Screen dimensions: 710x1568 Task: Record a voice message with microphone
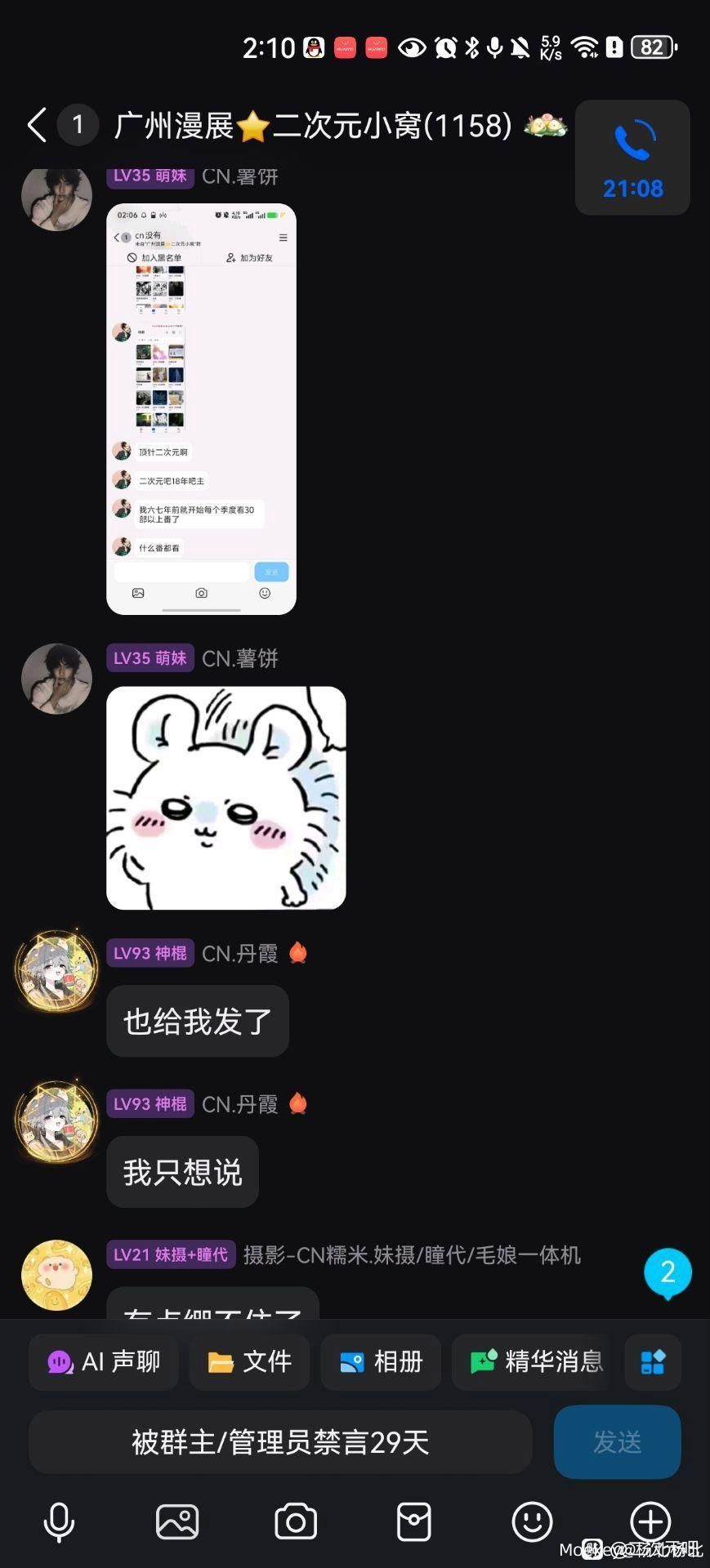coord(59,1522)
